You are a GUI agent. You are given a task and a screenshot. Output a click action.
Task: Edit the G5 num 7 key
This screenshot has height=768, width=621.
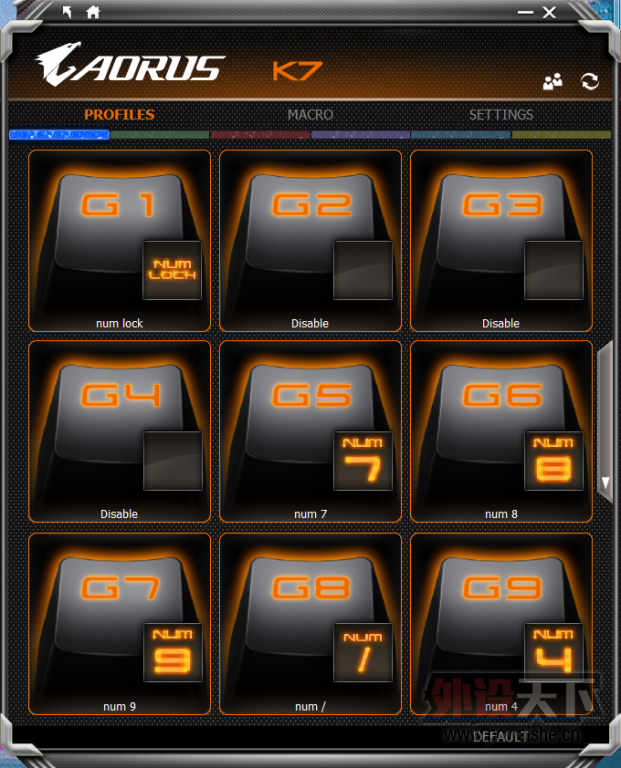(x=310, y=431)
